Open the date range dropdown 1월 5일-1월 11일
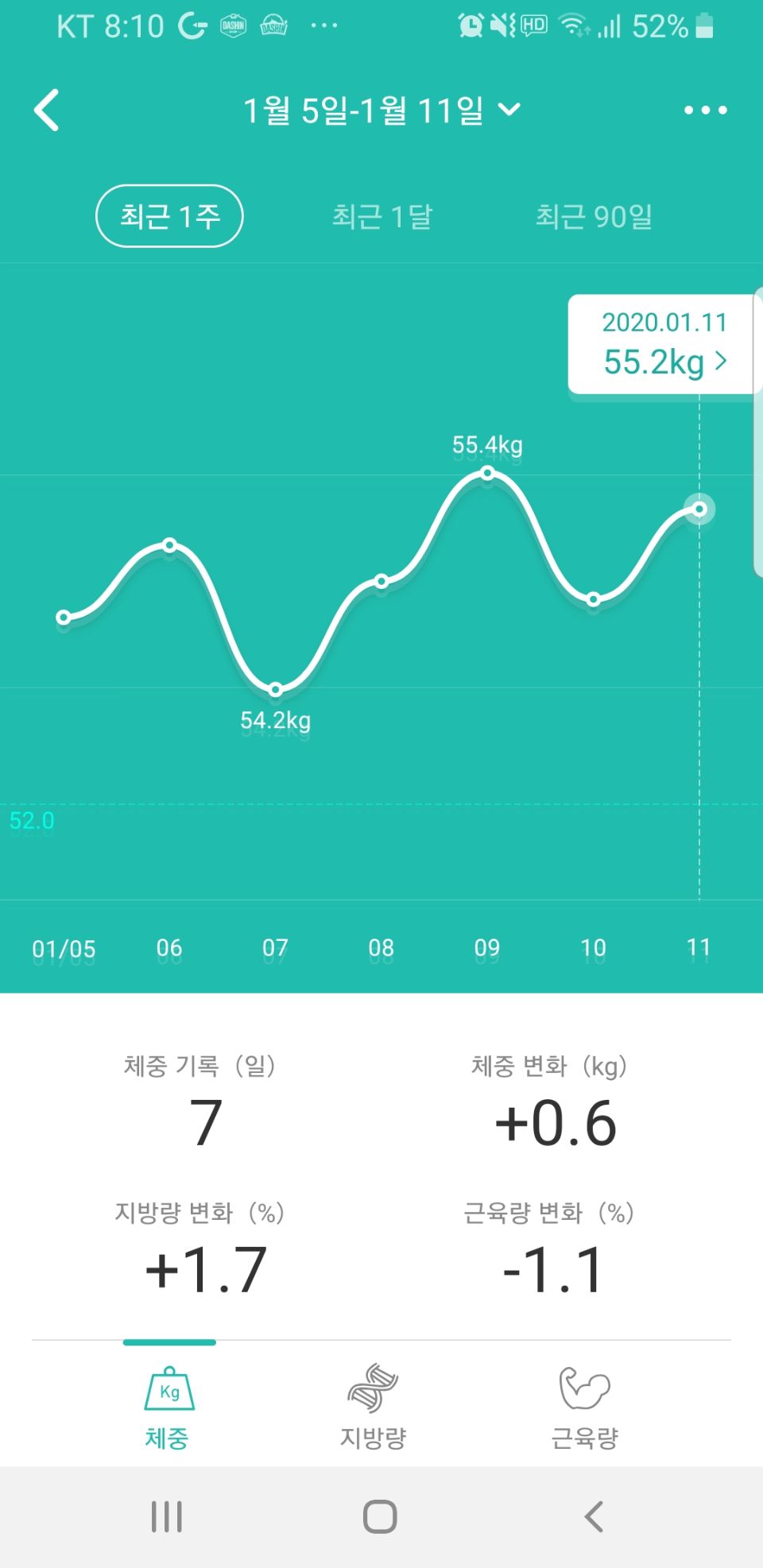 tap(381, 110)
